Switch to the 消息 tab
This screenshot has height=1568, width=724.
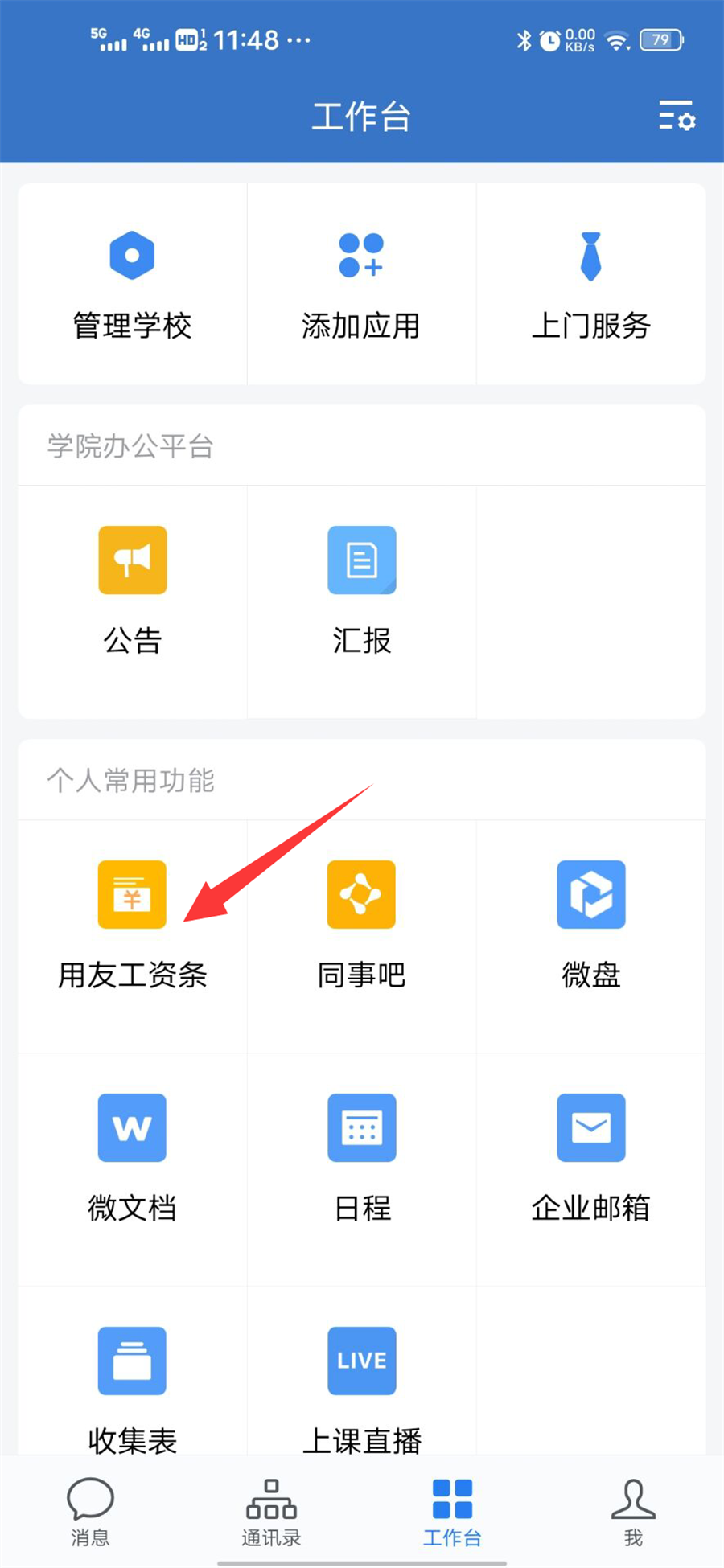(90, 1512)
